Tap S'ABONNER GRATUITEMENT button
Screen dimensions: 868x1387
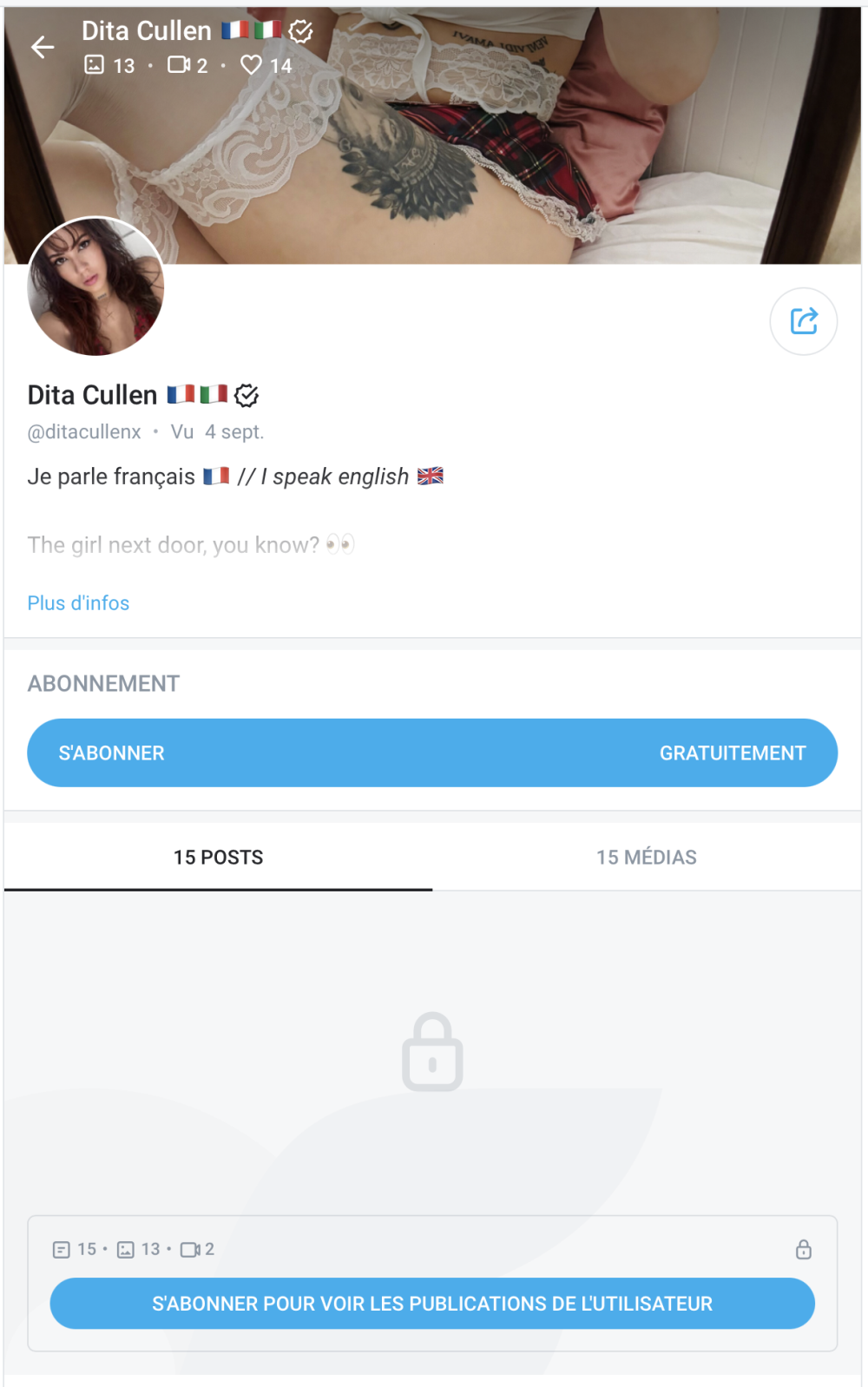click(432, 753)
